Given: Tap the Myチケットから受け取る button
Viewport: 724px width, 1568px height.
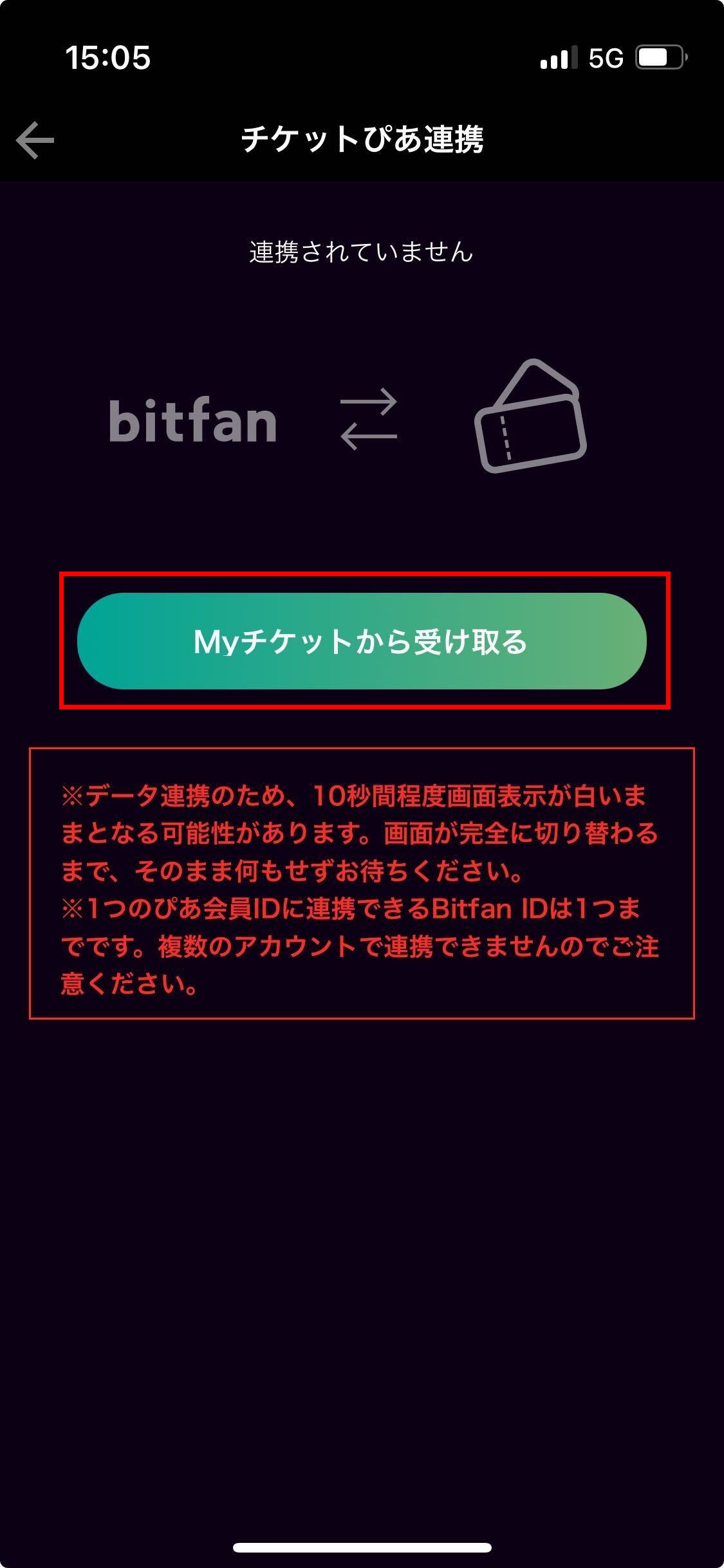Looking at the screenshot, I should [362, 641].
